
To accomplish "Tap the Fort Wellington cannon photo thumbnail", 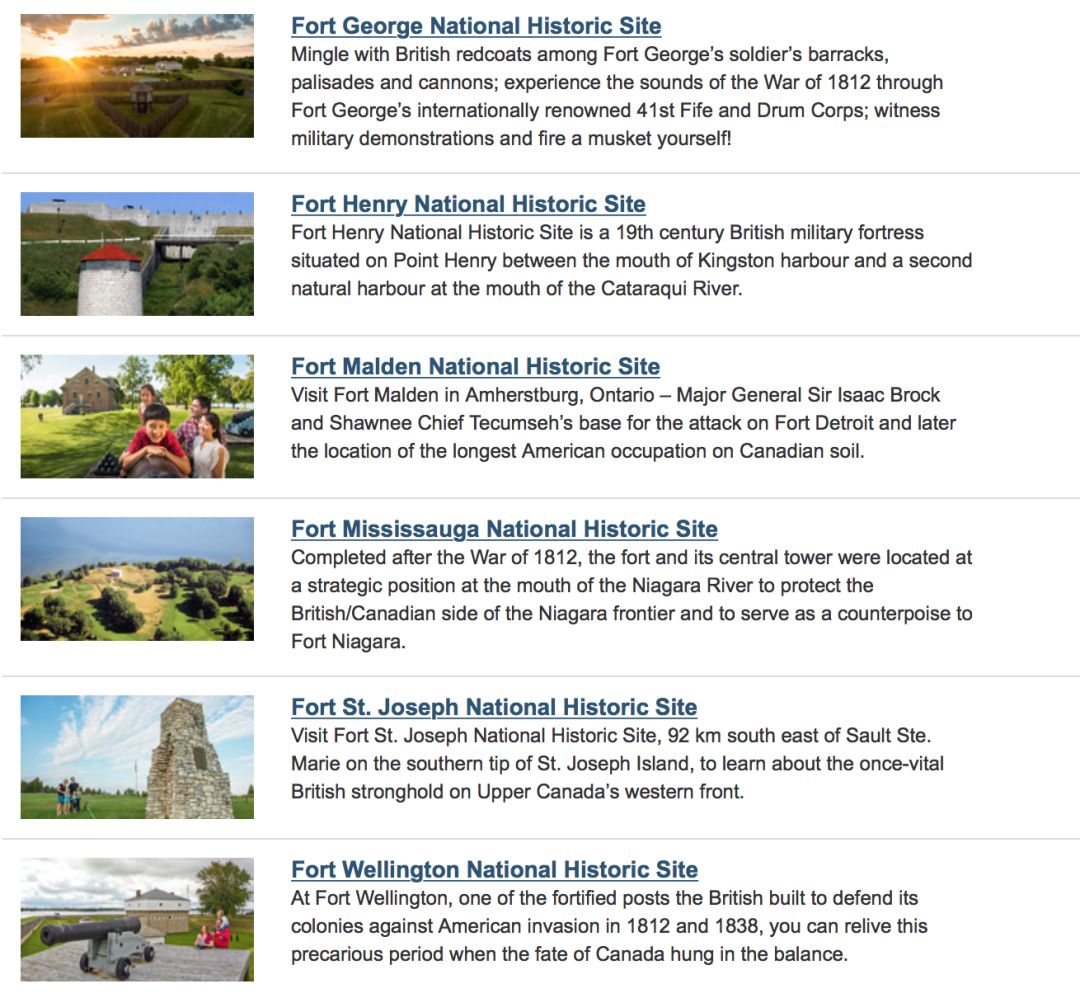I will pos(137,919).
